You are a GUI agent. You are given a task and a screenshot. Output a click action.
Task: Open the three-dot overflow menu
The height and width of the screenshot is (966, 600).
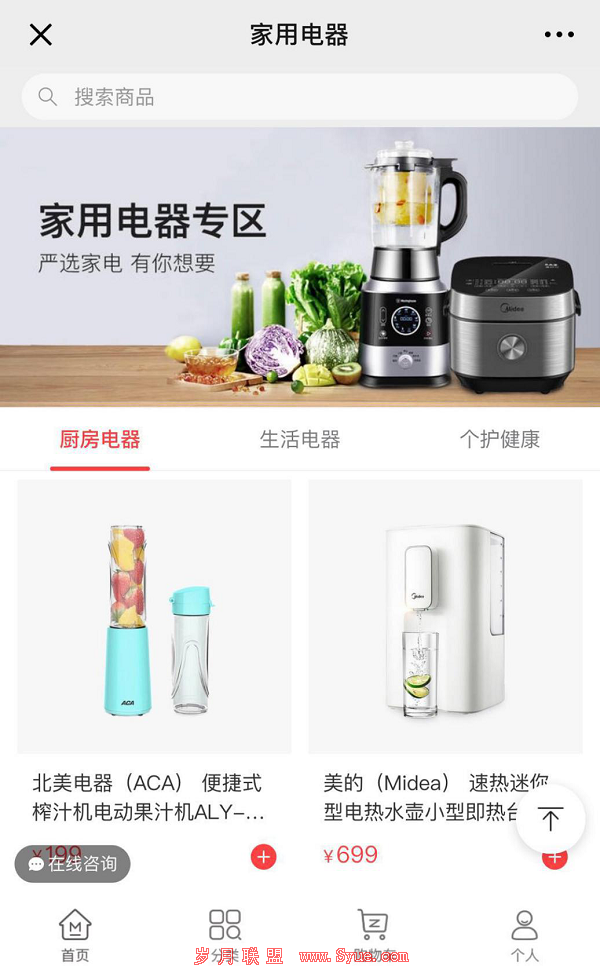(559, 35)
